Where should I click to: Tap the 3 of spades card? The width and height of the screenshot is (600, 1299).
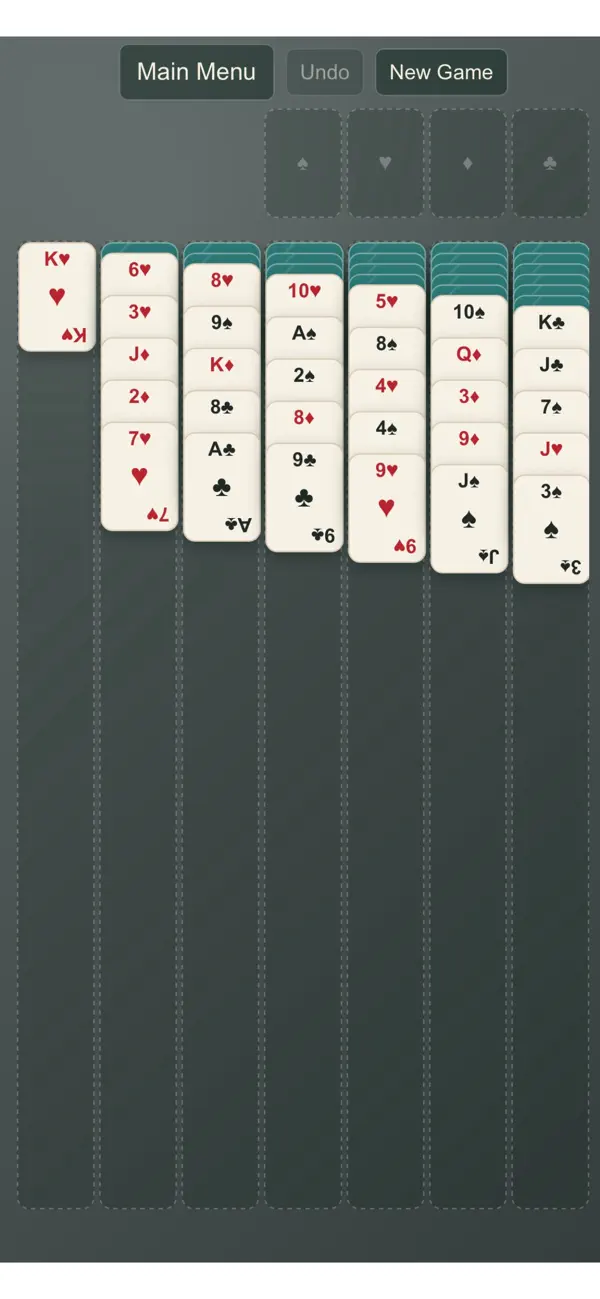(x=551, y=530)
